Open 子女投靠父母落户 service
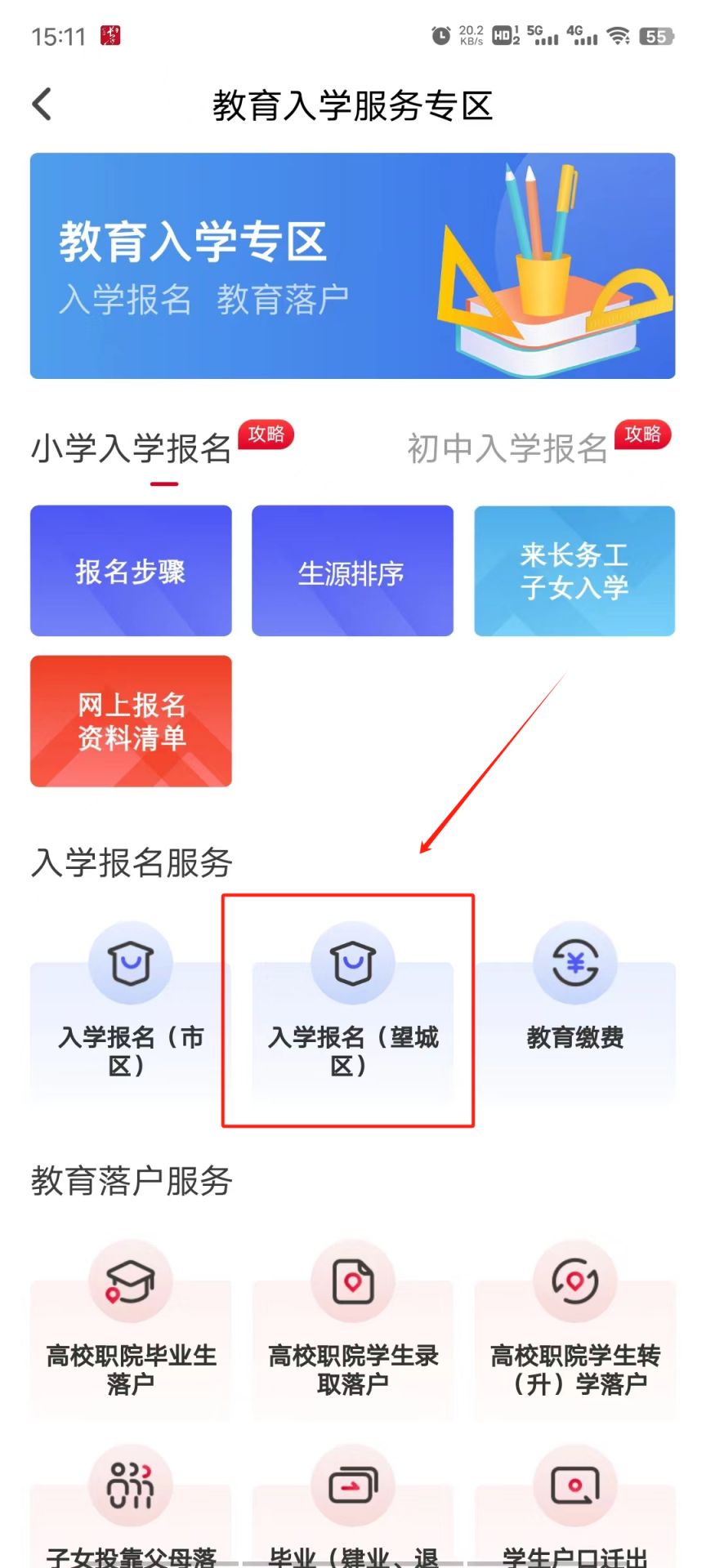 pyautogui.click(x=131, y=1511)
